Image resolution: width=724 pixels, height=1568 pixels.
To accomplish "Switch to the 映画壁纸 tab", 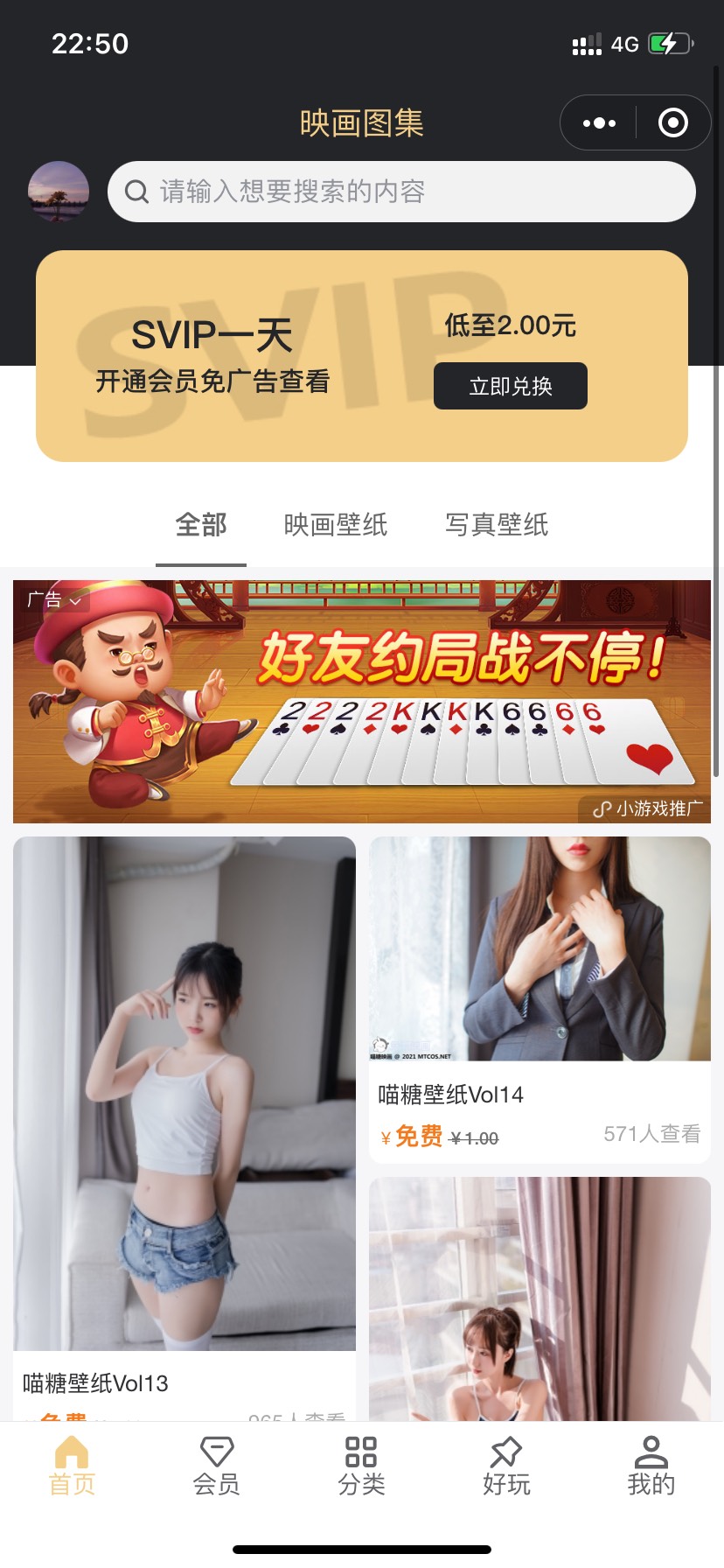I will [x=336, y=524].
